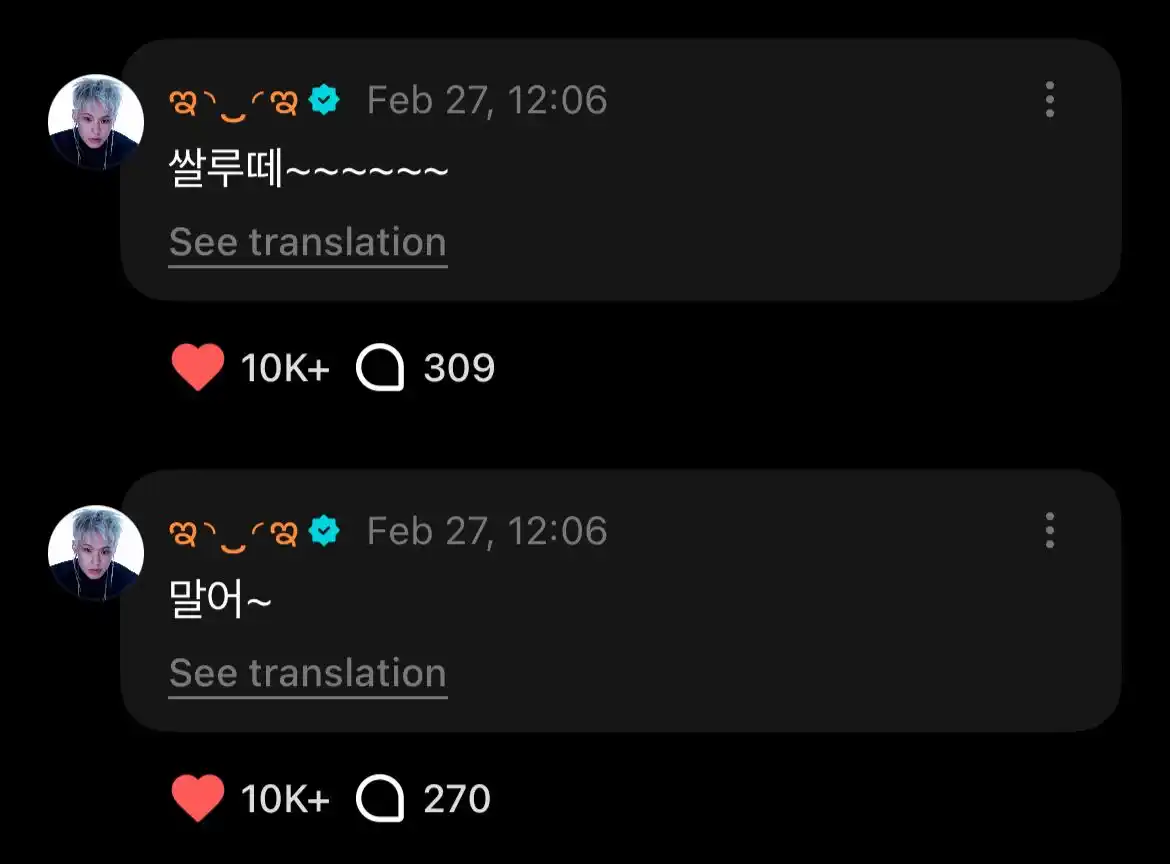This screenshot has height=864, width=1170.
Task: Open overflow menu on the 쌀루떼 post
Action: tap(1049, 100)
